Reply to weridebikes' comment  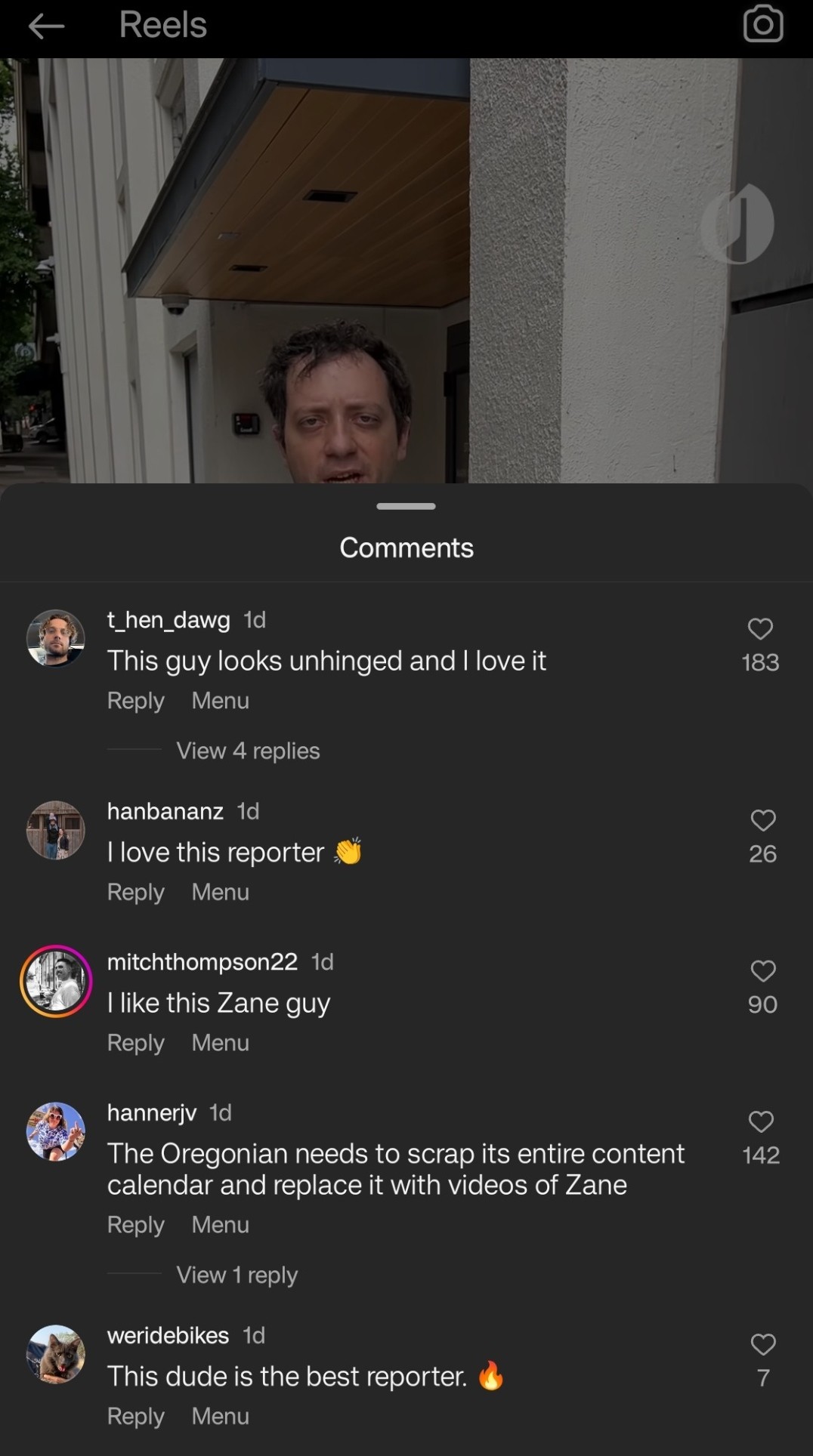coord(135,1416)
